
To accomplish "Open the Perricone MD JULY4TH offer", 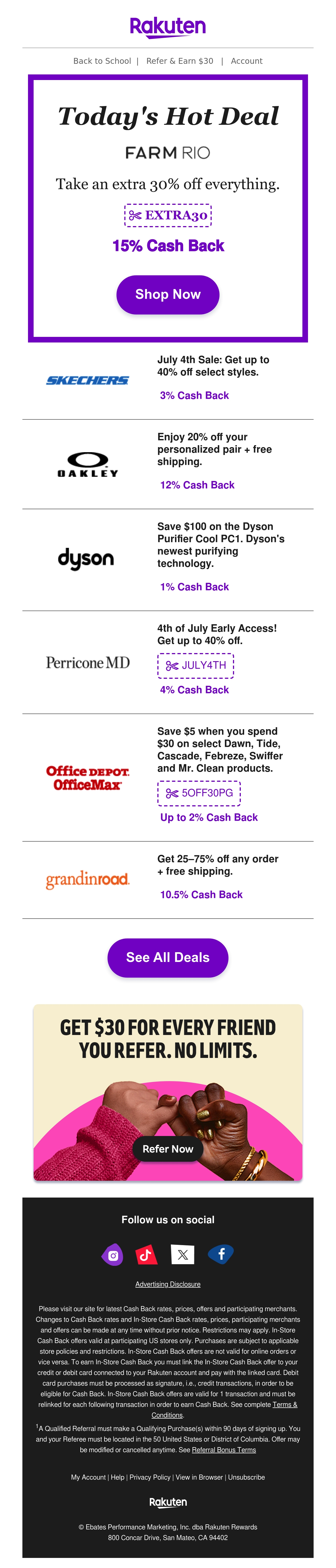I will click(168, 662).
